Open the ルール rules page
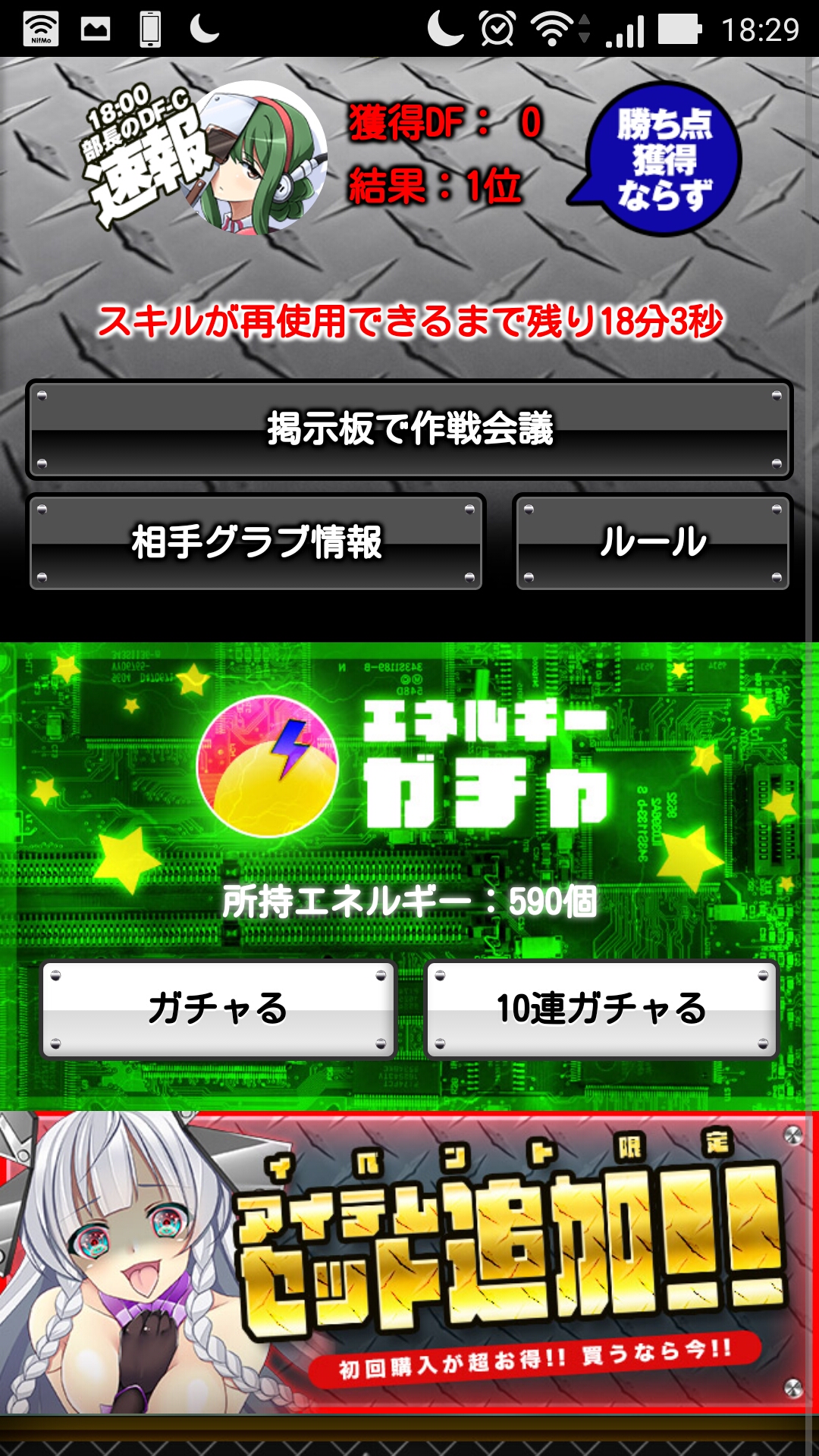This screenshot has height=1456, width=819. (x=653, y=542)
